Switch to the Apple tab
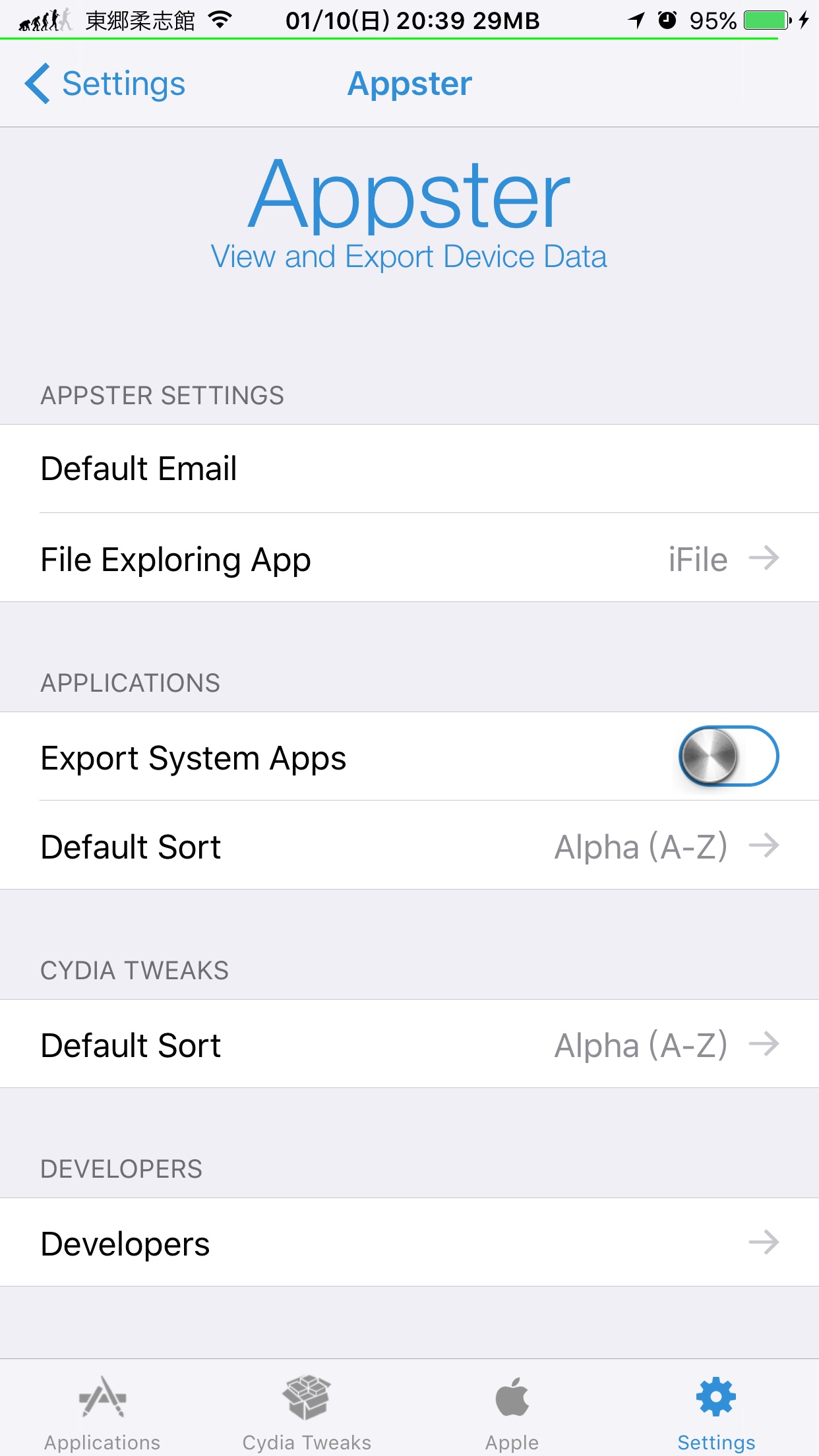Image resolution: width=819 pixels, height=1456 pixels. 512,1412
